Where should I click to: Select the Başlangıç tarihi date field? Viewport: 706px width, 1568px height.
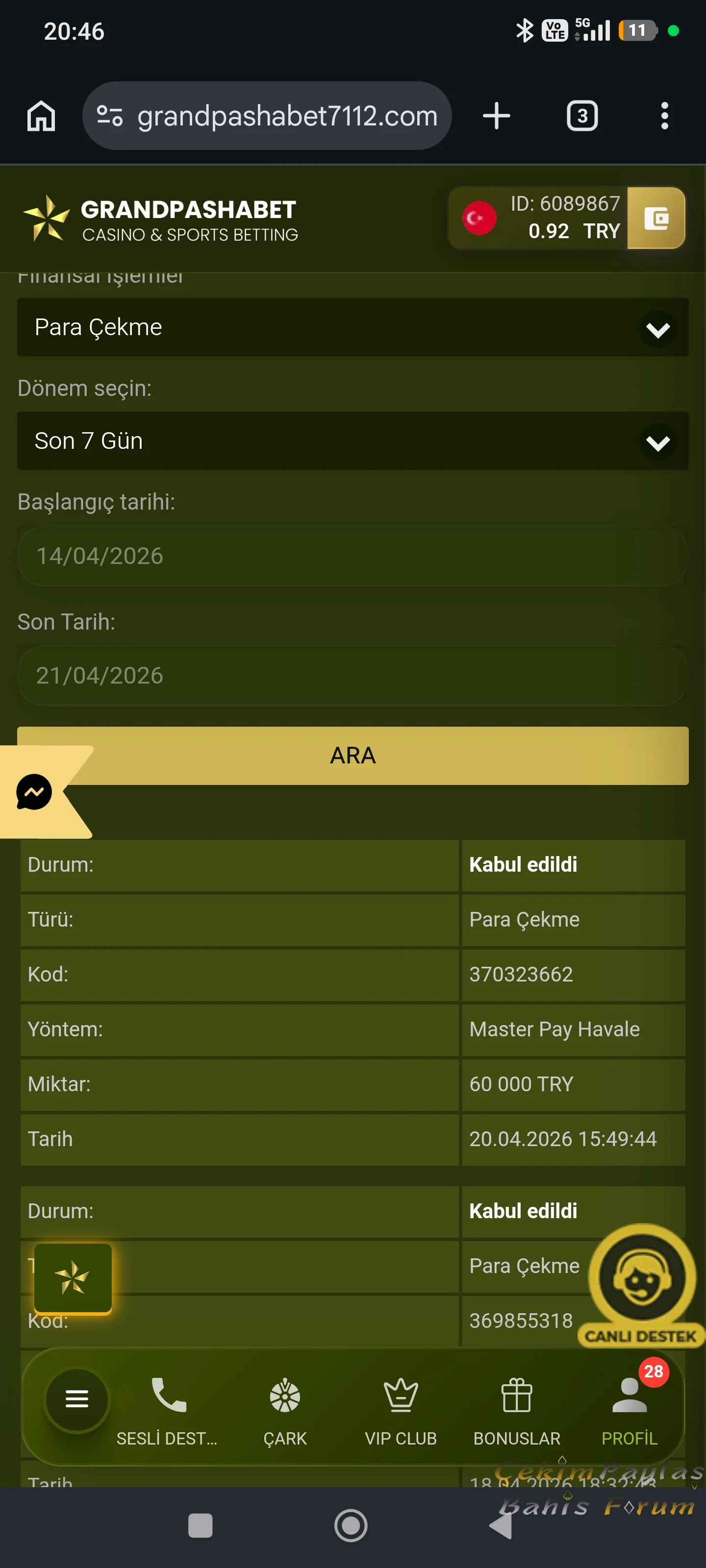352,556
